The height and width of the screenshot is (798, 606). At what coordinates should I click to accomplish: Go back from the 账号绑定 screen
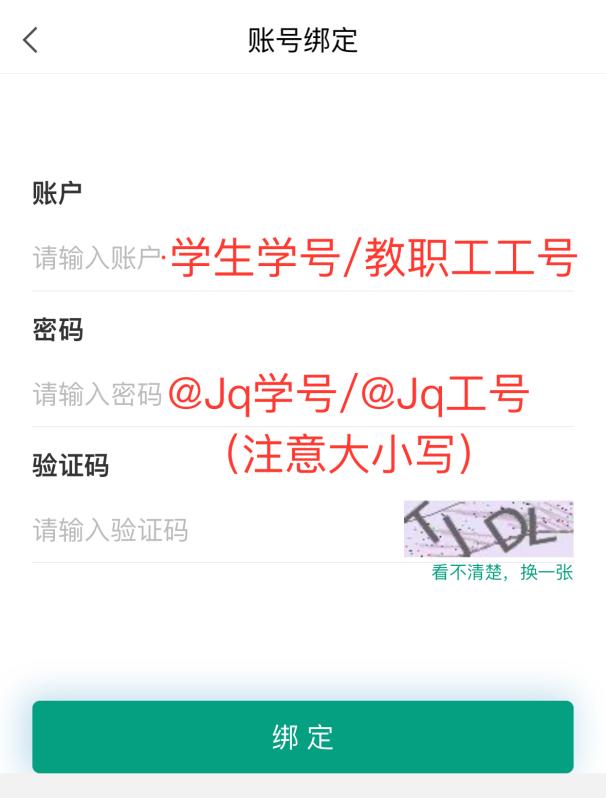(30, 40)
